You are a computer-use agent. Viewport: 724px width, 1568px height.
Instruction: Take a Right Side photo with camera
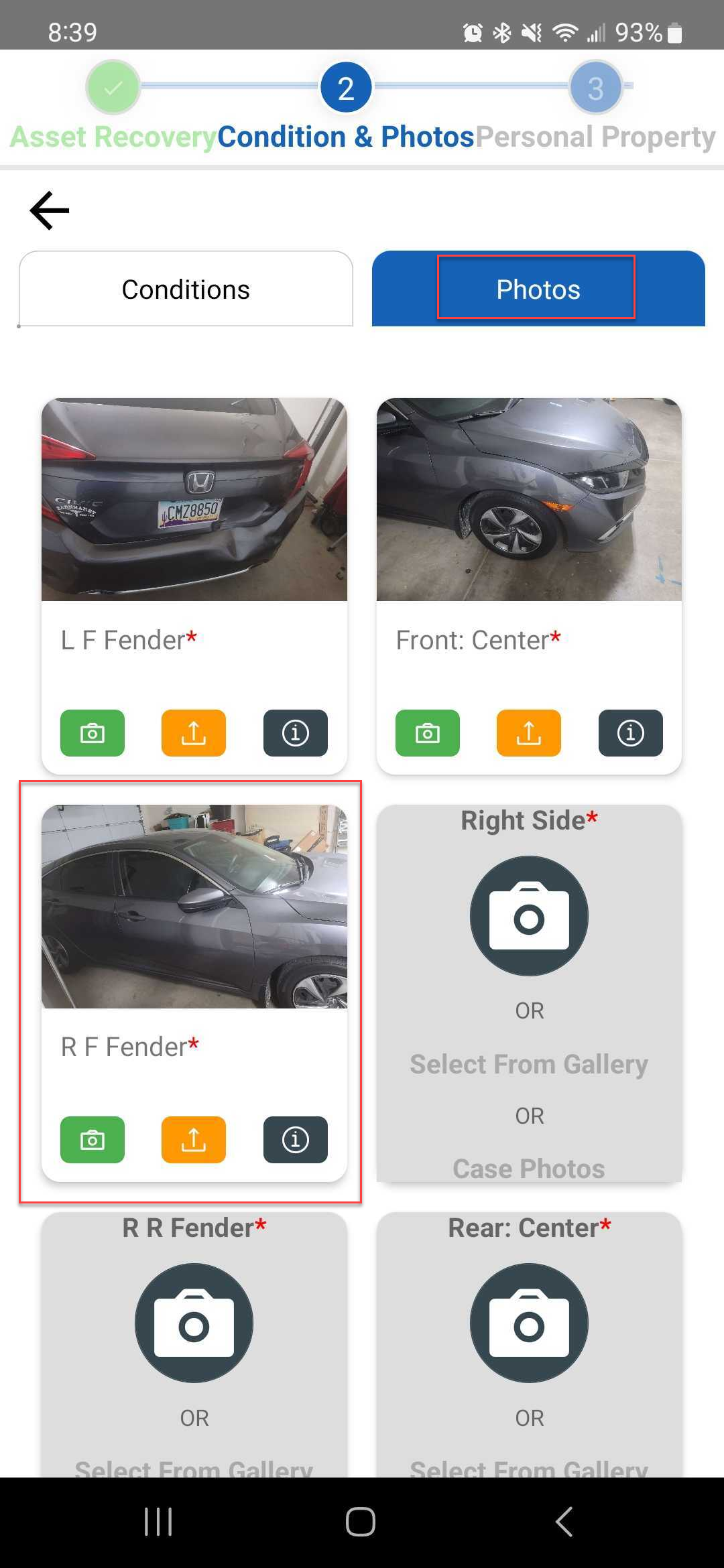pyautogui.click(x=529, y=916)
